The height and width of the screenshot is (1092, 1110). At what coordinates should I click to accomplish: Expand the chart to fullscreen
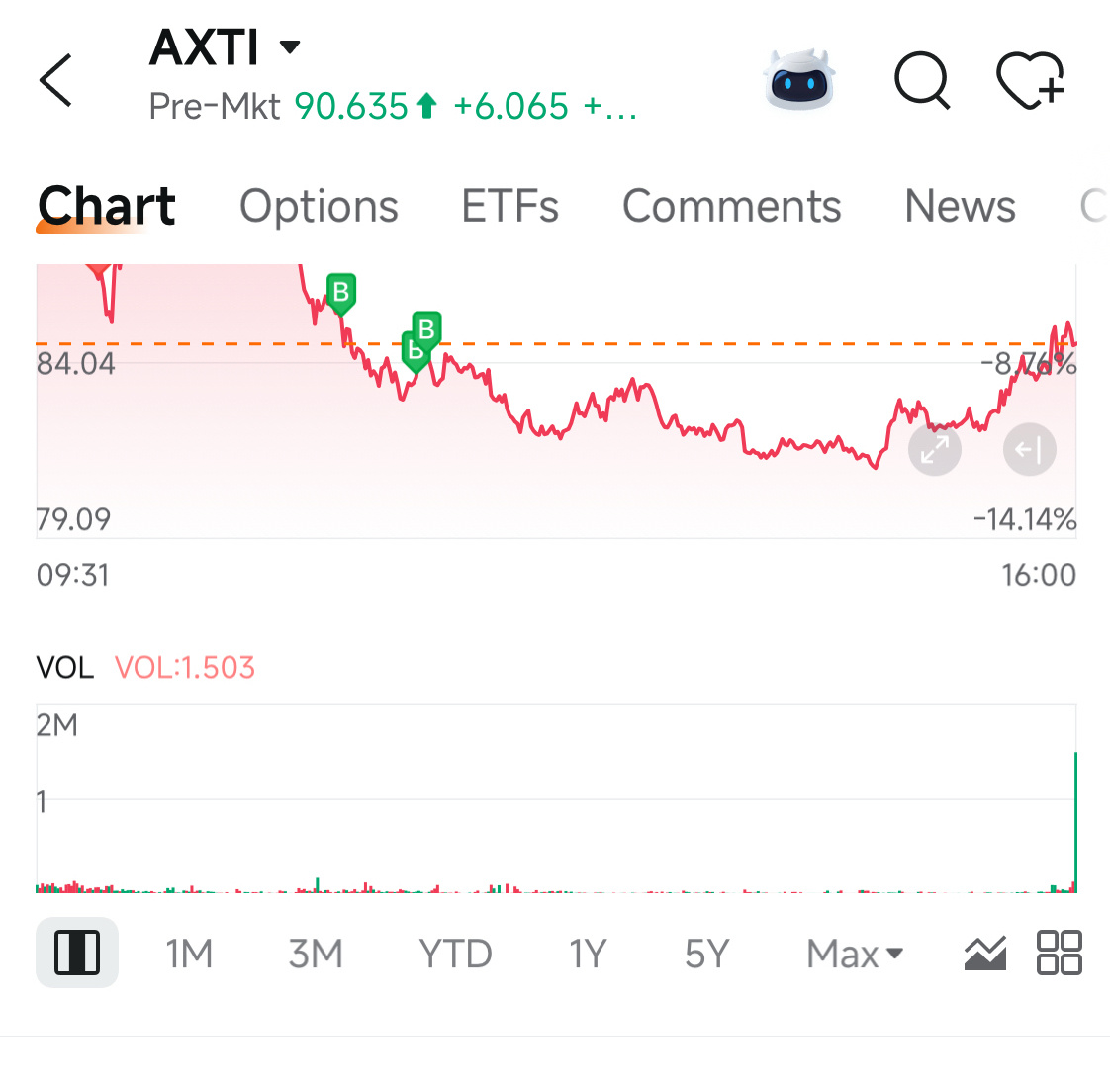tap(935, 449)
